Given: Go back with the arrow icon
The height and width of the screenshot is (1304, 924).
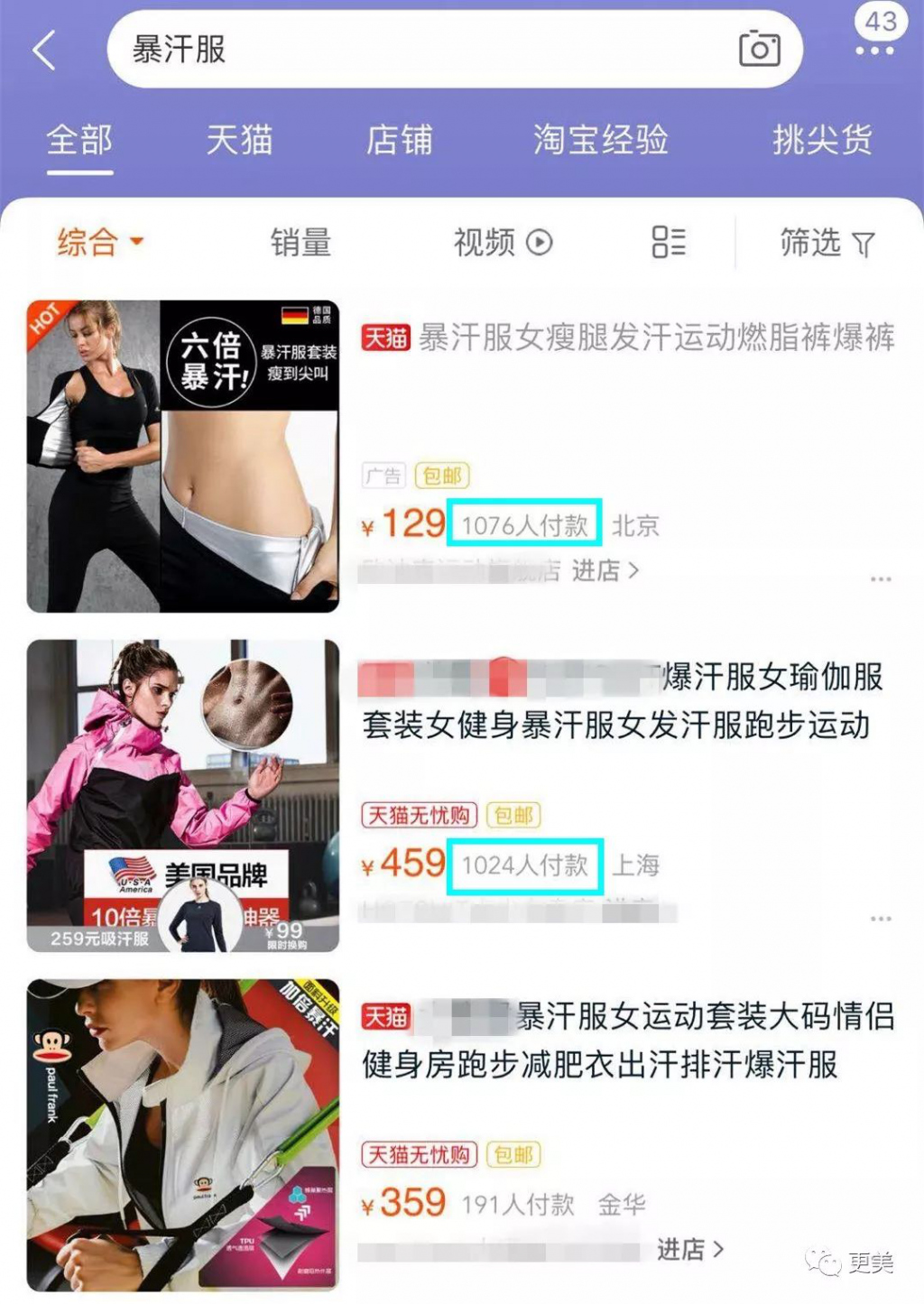Looking at the screenshot, I should [x=44, y=51].
